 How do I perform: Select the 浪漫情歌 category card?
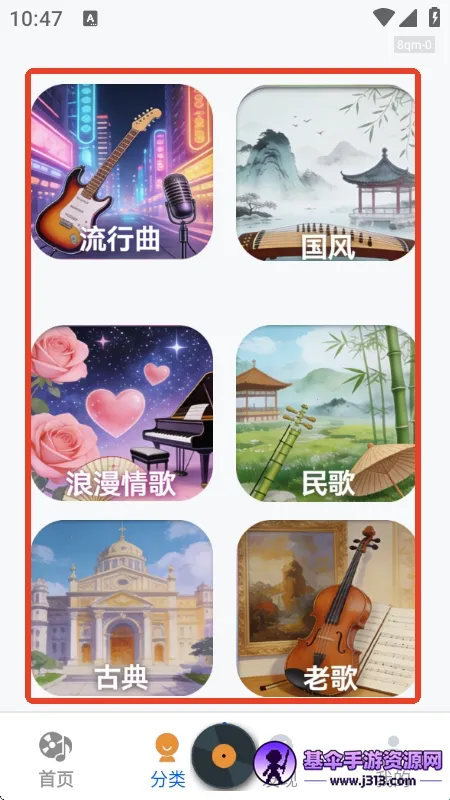click(x=122, y=413)
